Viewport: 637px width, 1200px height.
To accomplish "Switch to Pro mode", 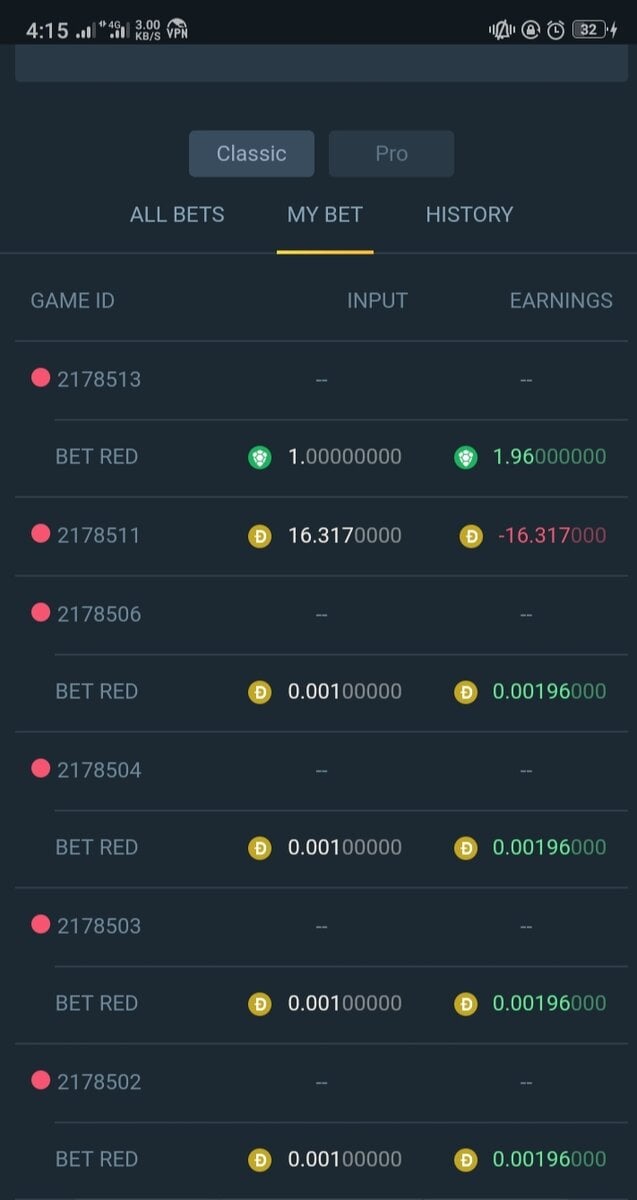I will tap(391, 154).
